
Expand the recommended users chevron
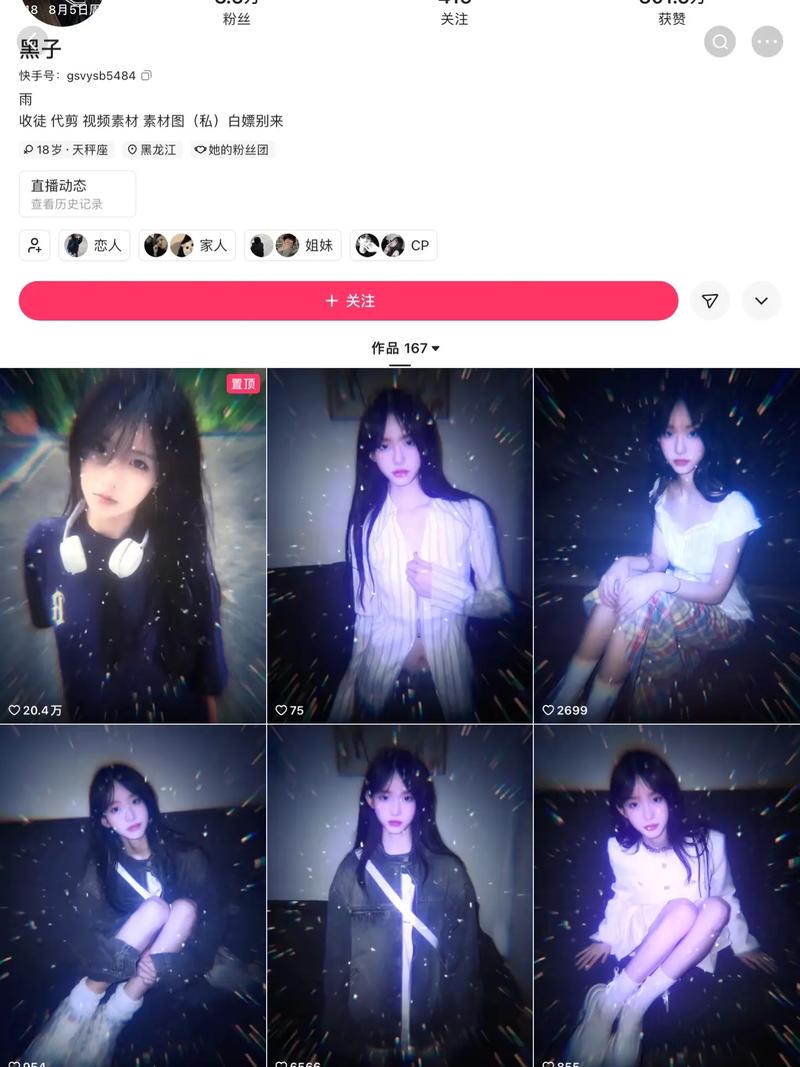pos(761,301)
